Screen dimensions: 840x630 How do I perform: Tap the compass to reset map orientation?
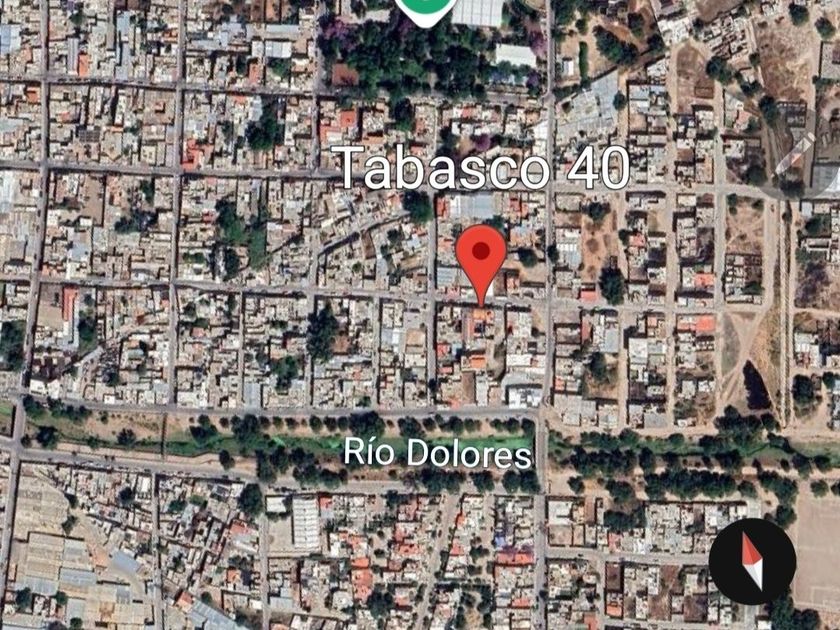click(752, 561)
